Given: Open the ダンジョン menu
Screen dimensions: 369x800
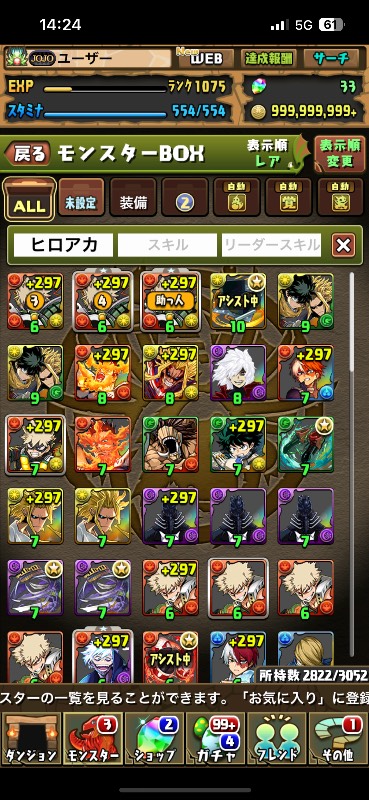Looking at the screenshot, I should pos(31,739).
